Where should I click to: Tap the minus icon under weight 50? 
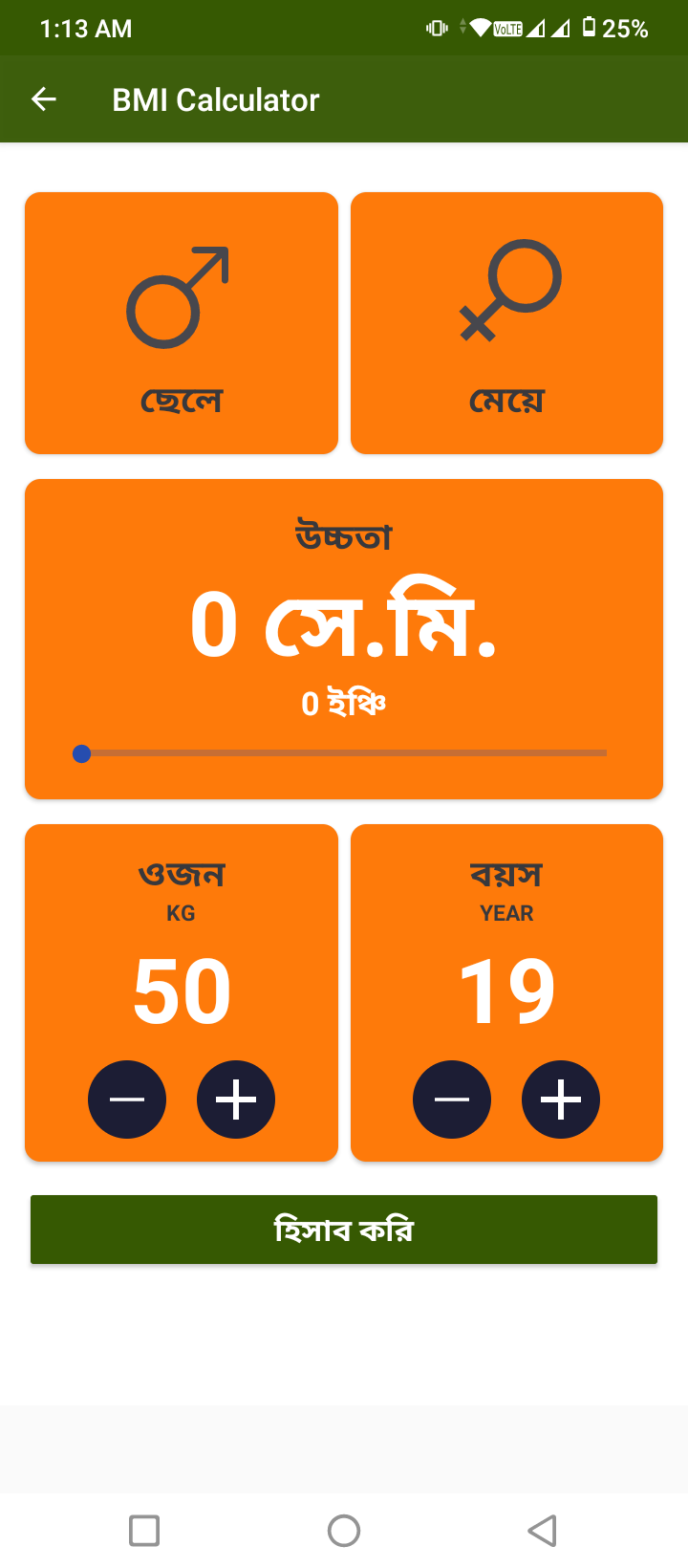pyautogui.click(x=127, y=1099)
